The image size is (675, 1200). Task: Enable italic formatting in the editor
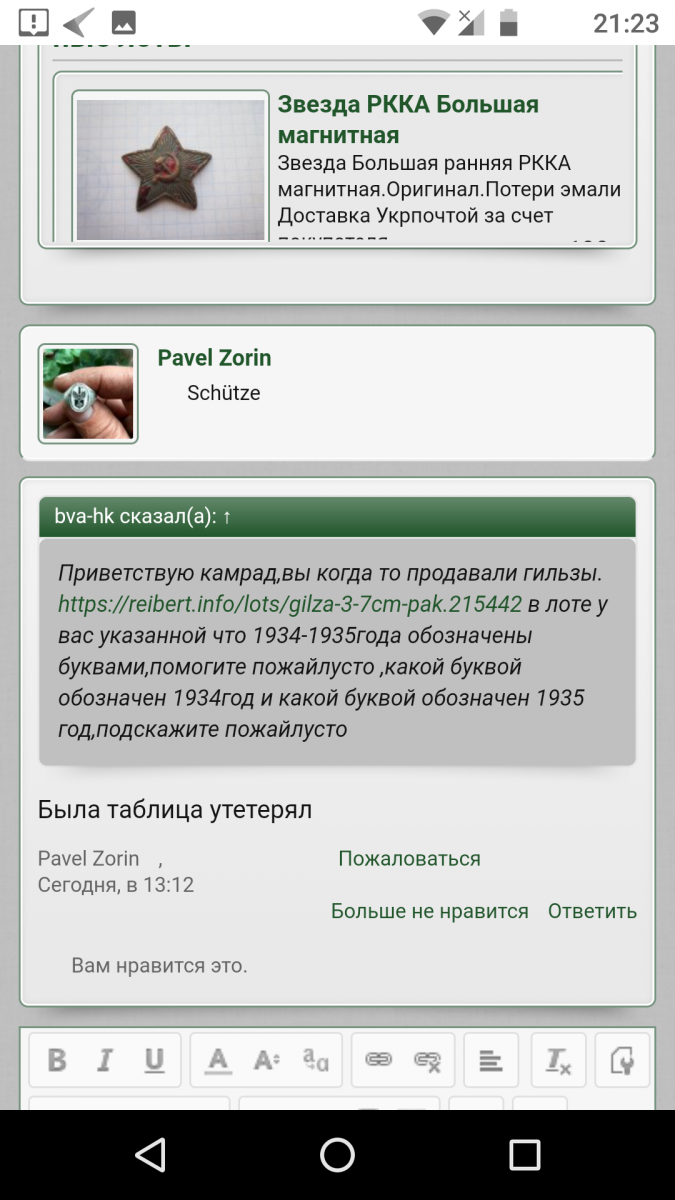(x=104, y=1060)
